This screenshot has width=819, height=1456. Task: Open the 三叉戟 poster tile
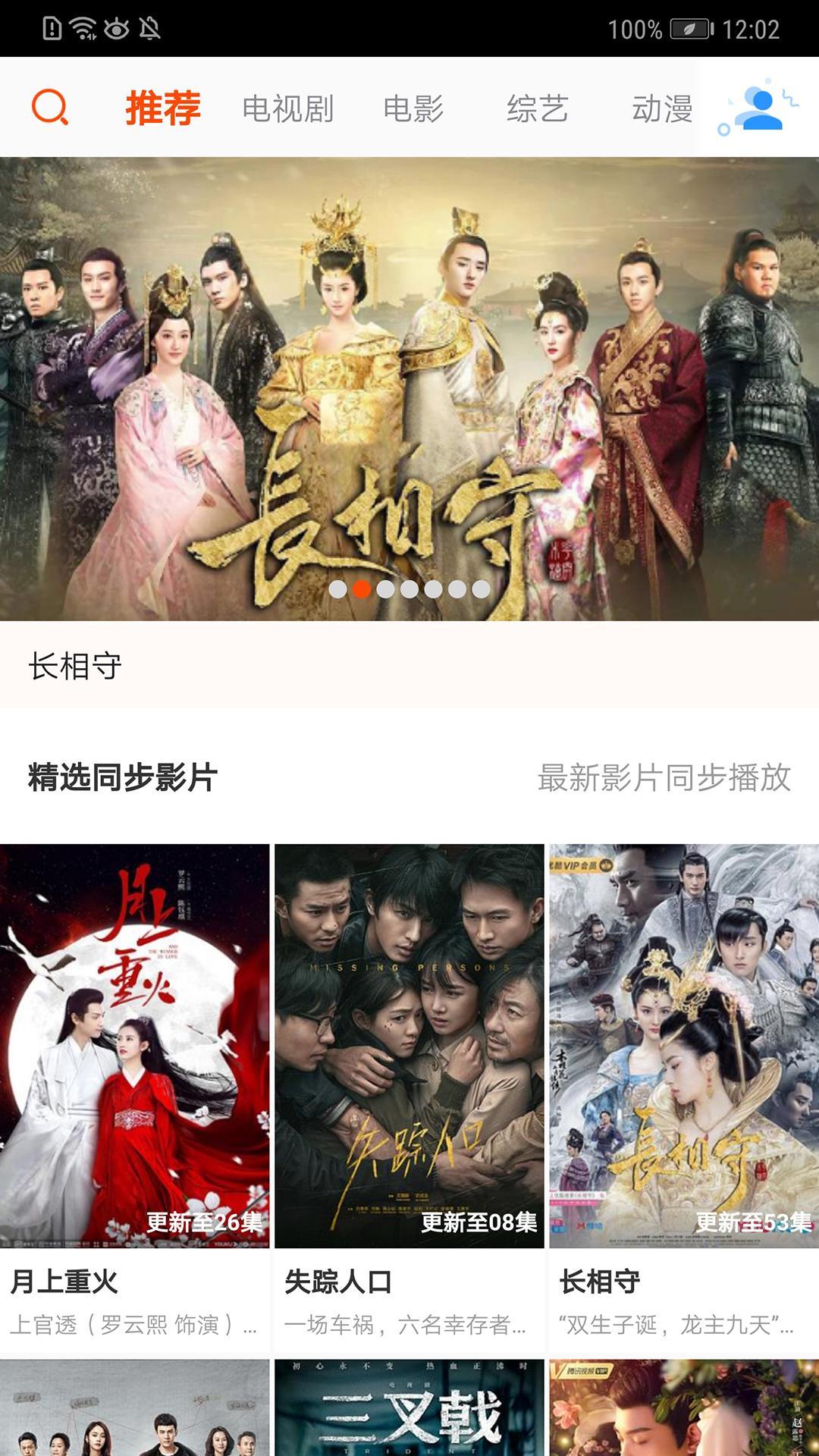click(x=409, y=1409)
